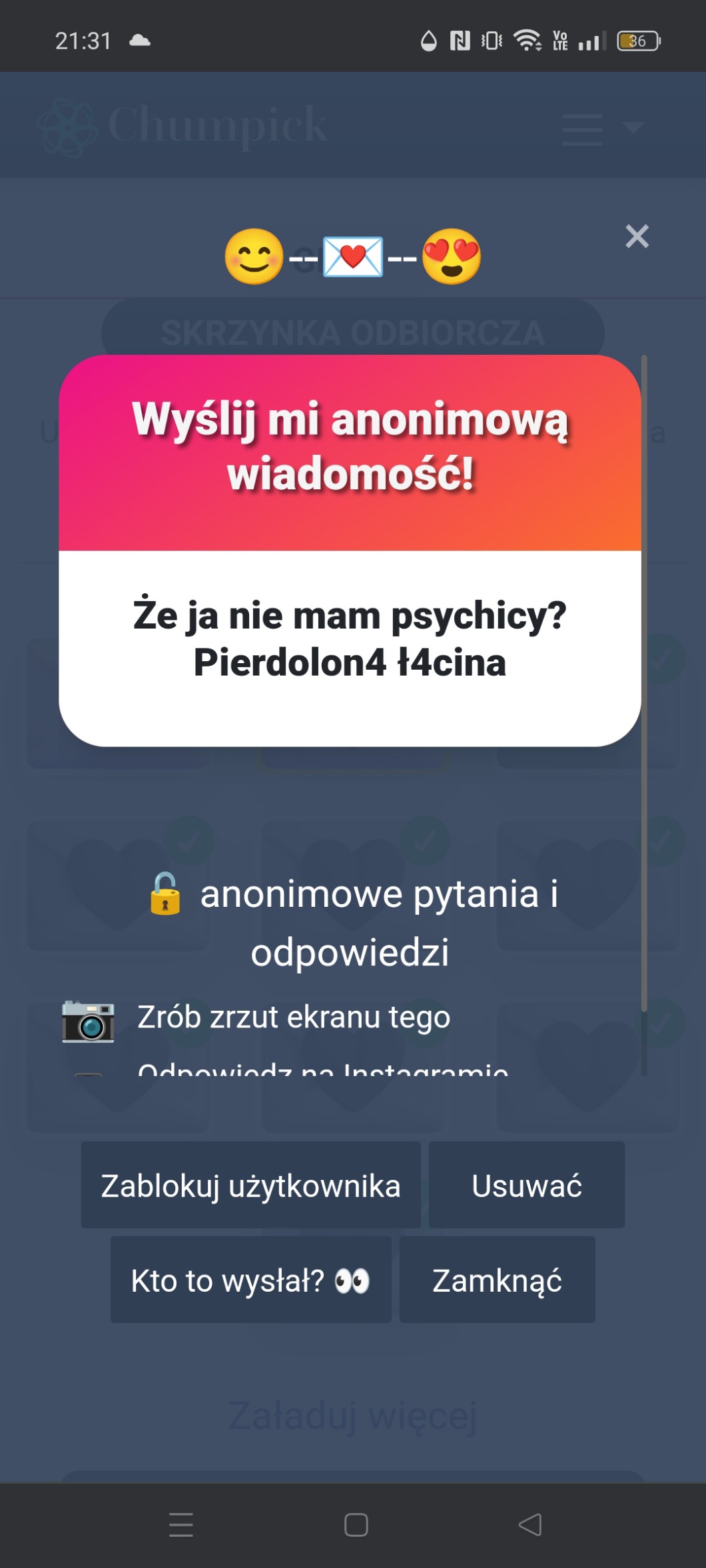This screenshot has width=706, height=1568.
Task: Reveal sender via Kto to wysłał?
Action: pos(250,1280)
